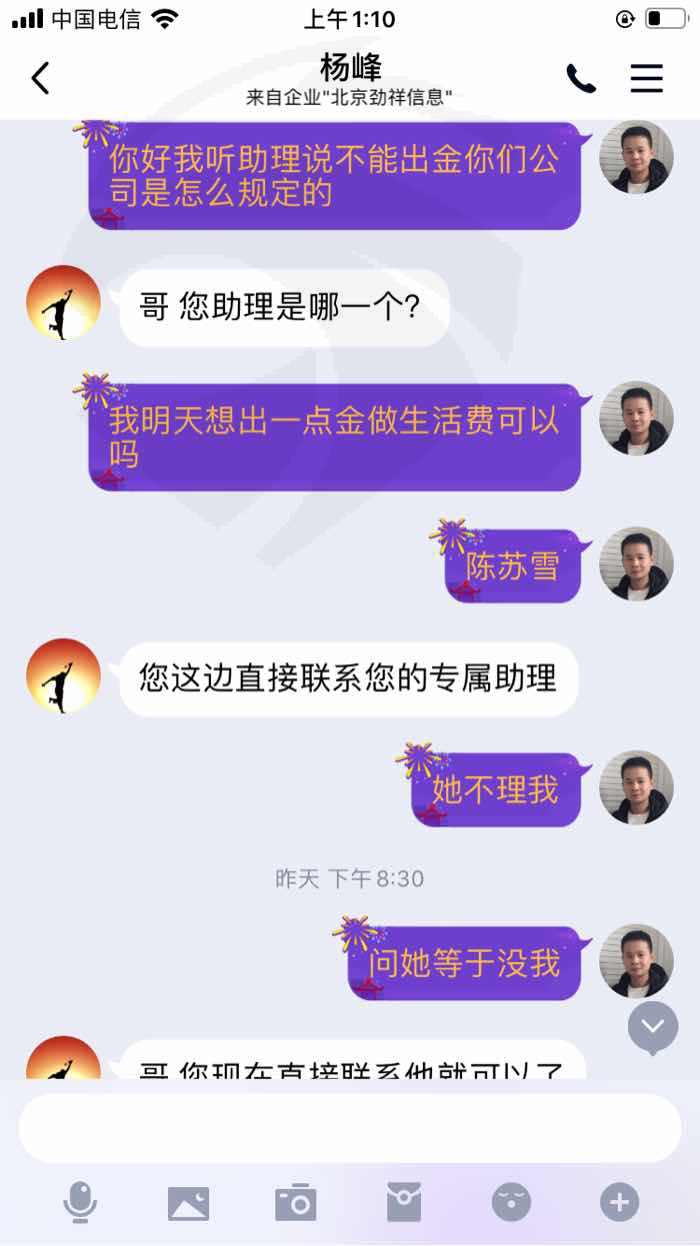
Task: Open my avatar beside 陈苏雪 message
Action: 636,564
